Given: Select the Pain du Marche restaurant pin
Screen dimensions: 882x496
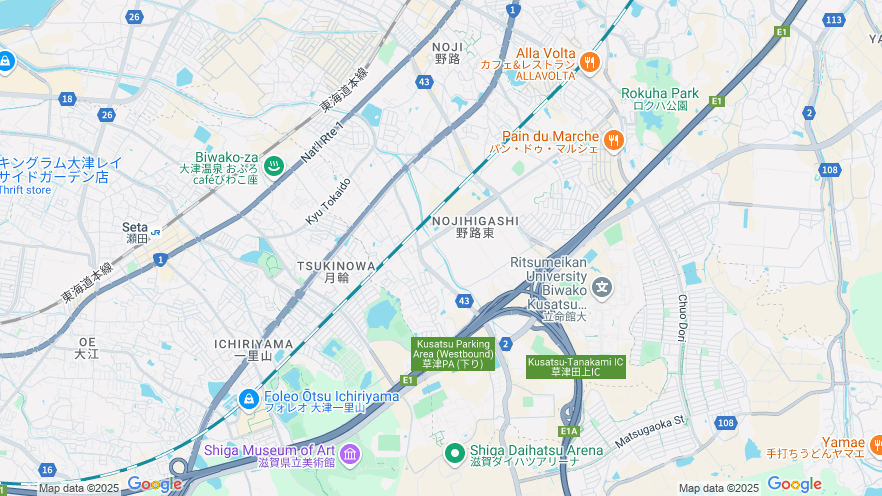Looking at the screenshot, I should click(x=614, y=139).
